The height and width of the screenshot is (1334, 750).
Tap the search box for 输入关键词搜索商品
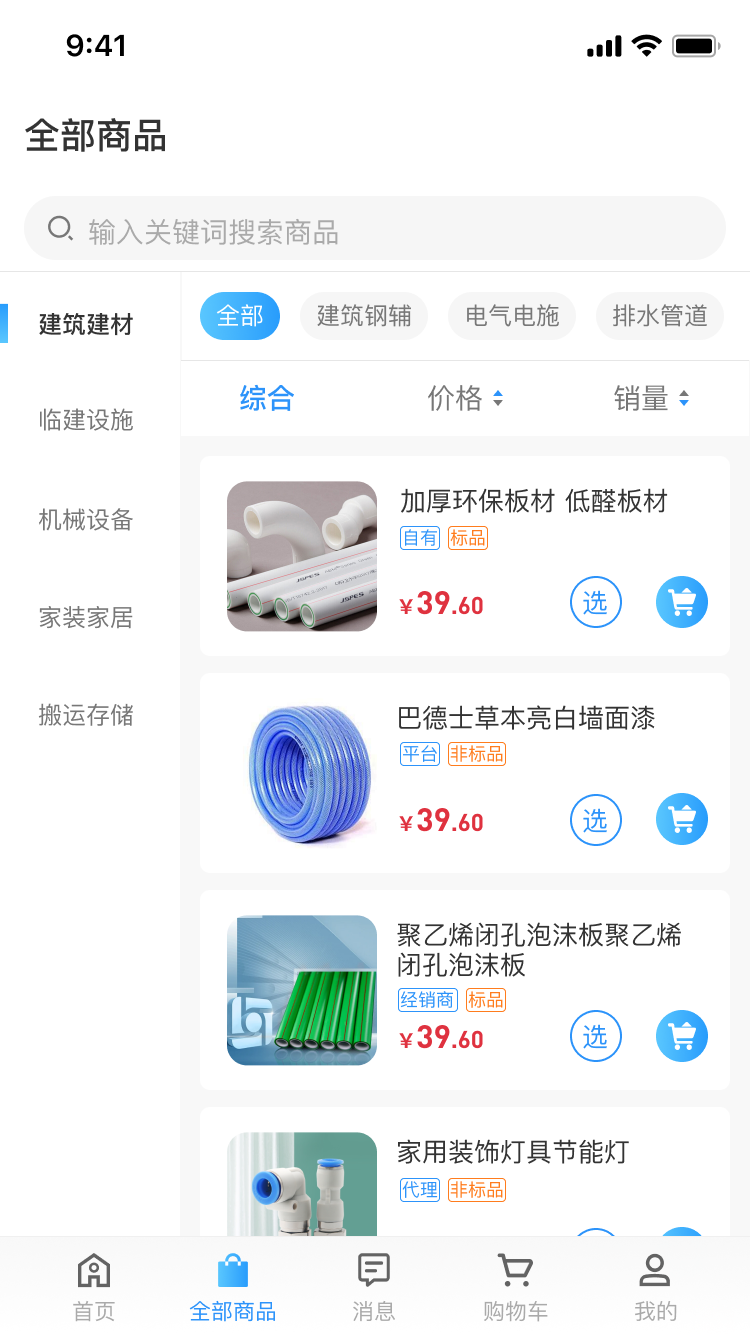[374, 231]
